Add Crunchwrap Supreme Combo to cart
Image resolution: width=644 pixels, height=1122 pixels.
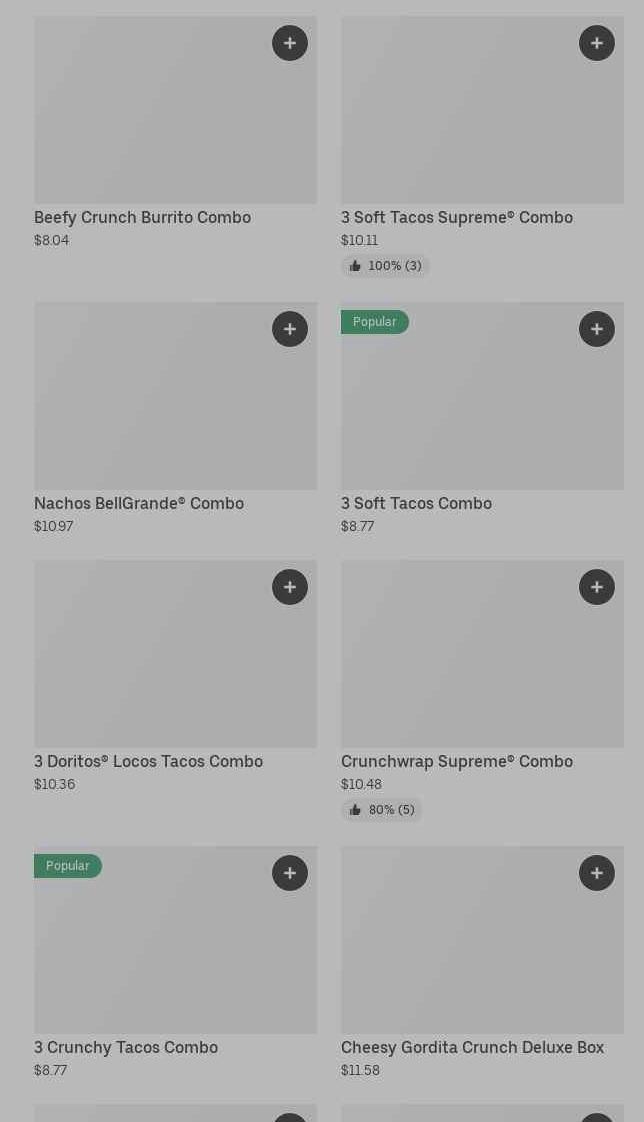(597, 587)
